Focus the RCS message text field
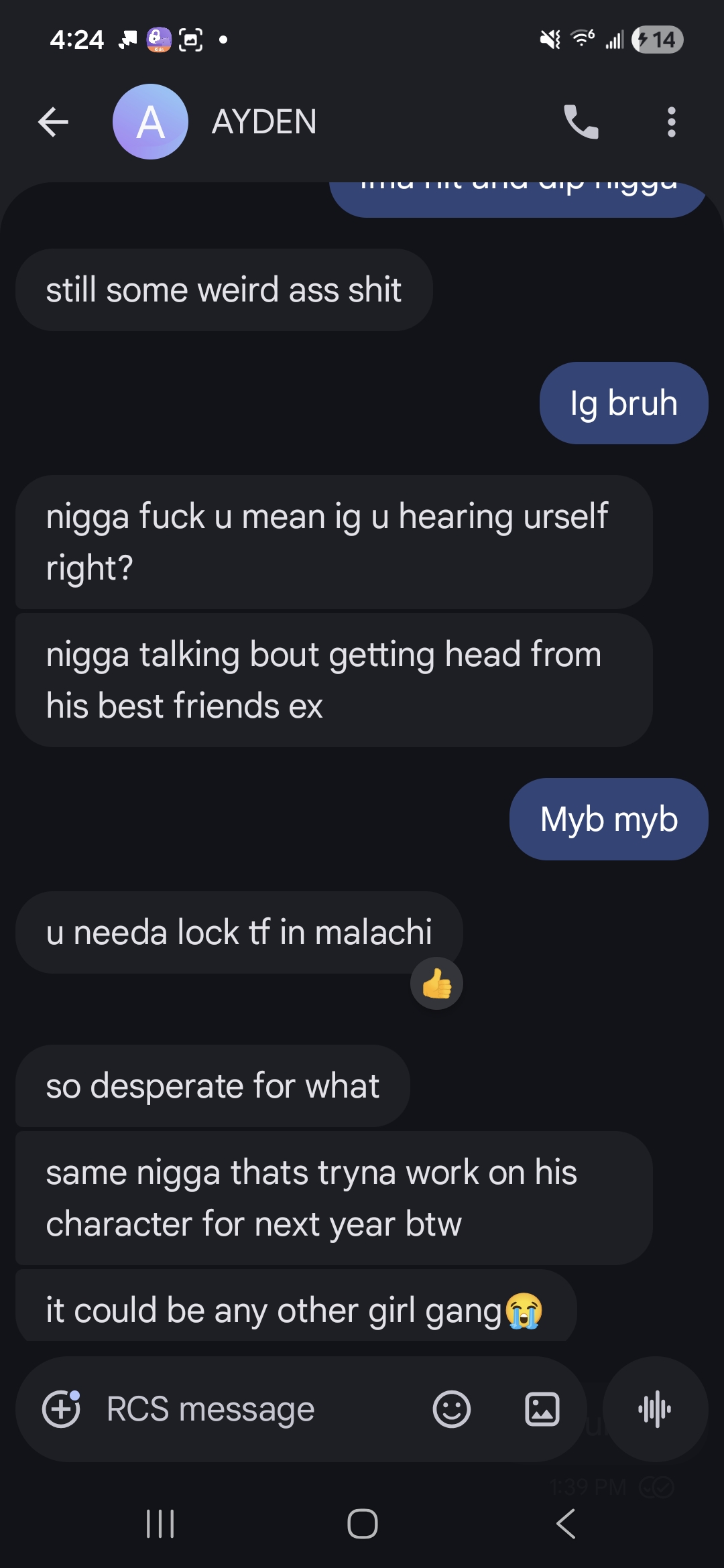Image resolution: width=724 pixels, height=1568 pixels. pos(255,1409)
